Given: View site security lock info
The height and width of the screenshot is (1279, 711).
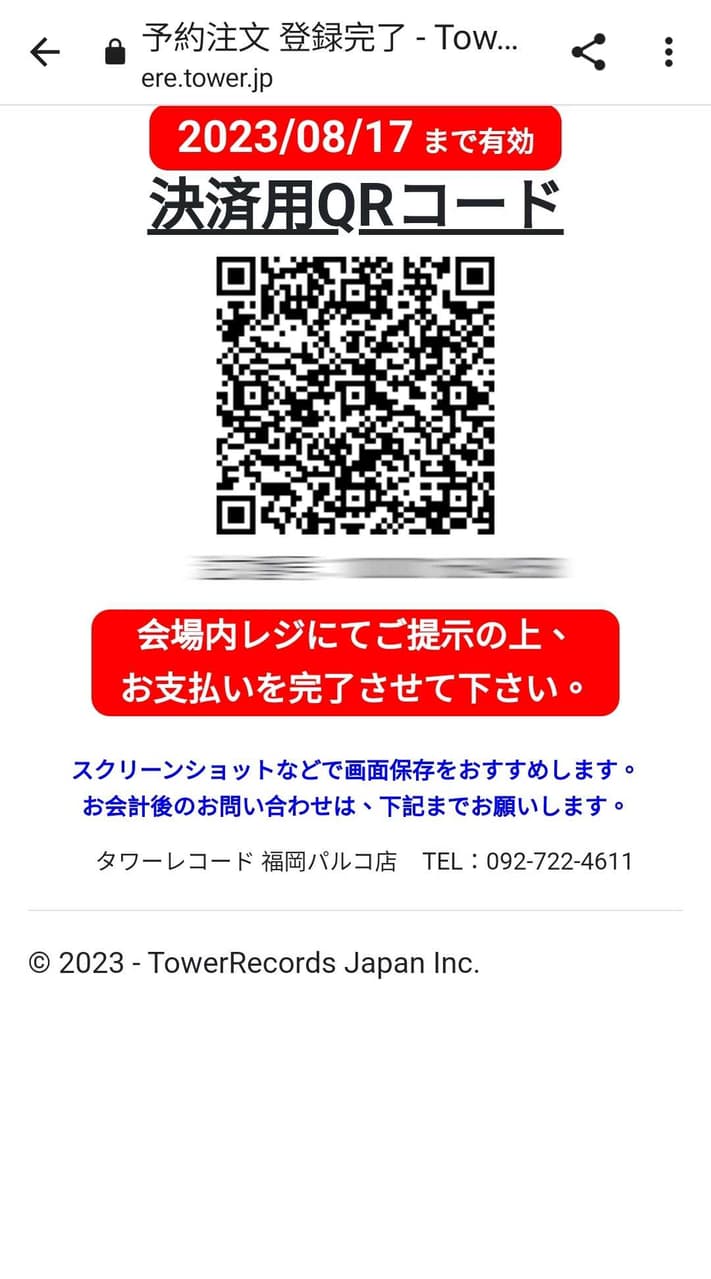Looking at the screenshot, I should [116, 52].
